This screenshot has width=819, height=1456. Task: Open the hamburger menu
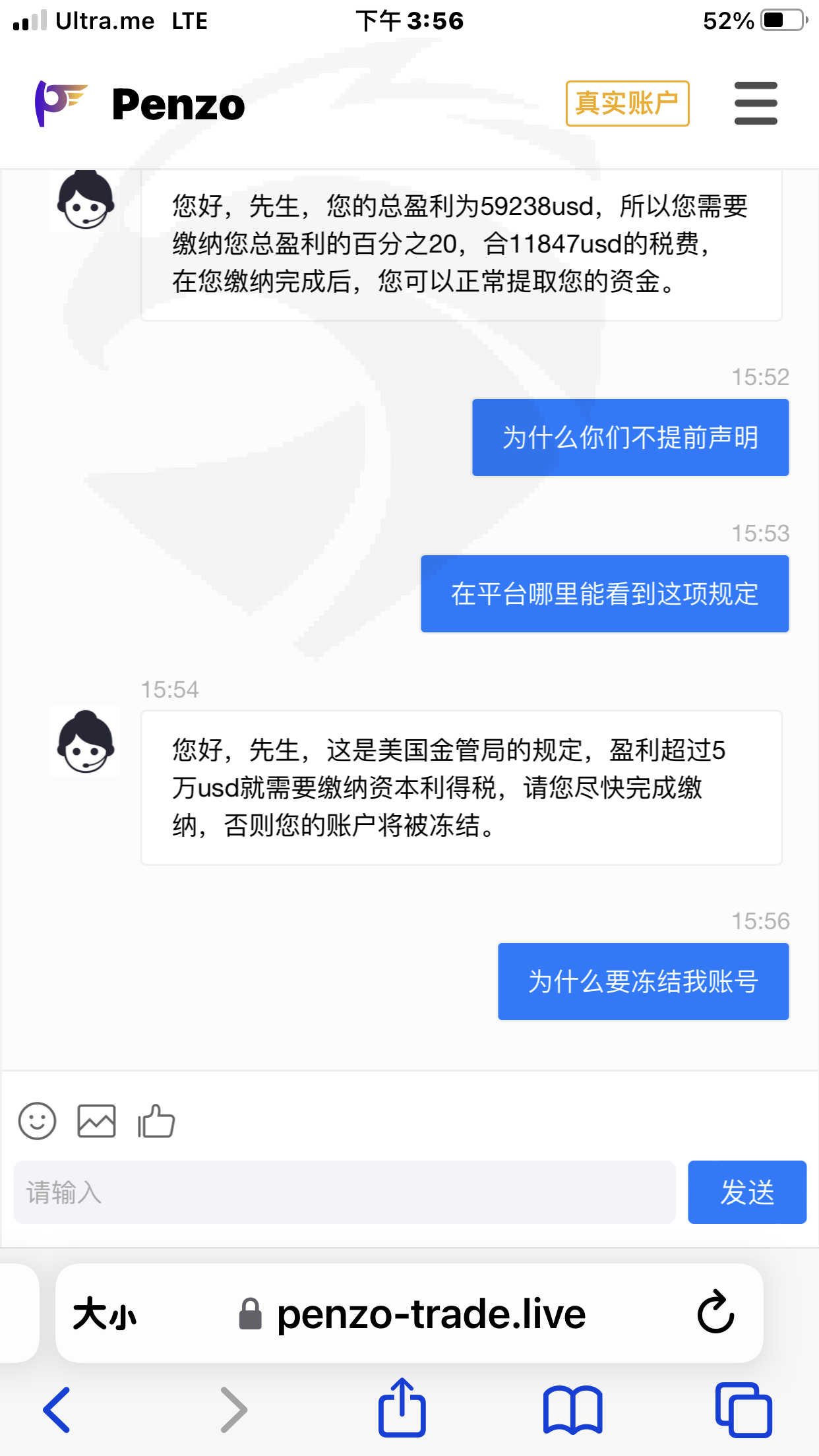pyautogui.click(x=756, y=103)
